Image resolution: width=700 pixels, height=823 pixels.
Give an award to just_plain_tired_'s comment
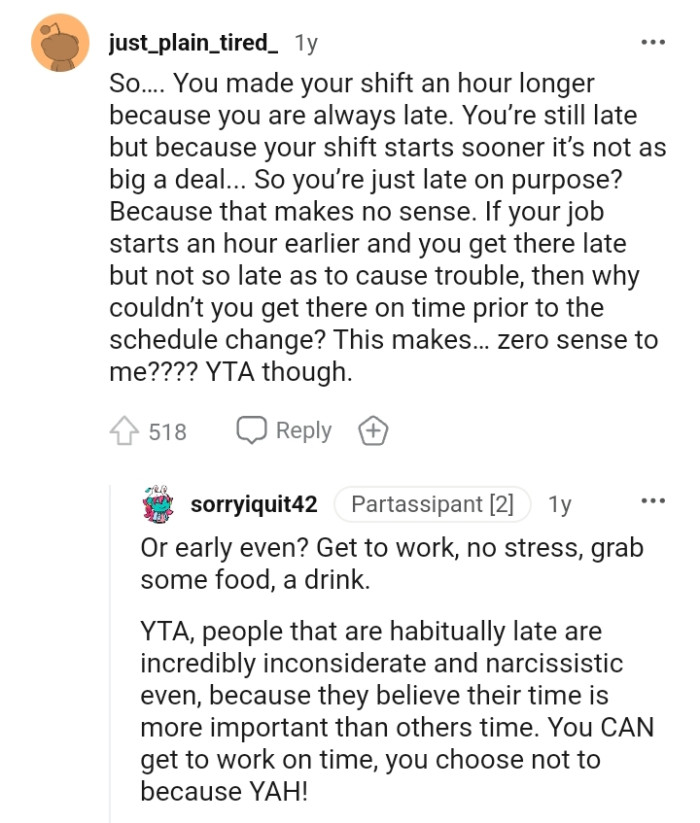pos(372,431)
